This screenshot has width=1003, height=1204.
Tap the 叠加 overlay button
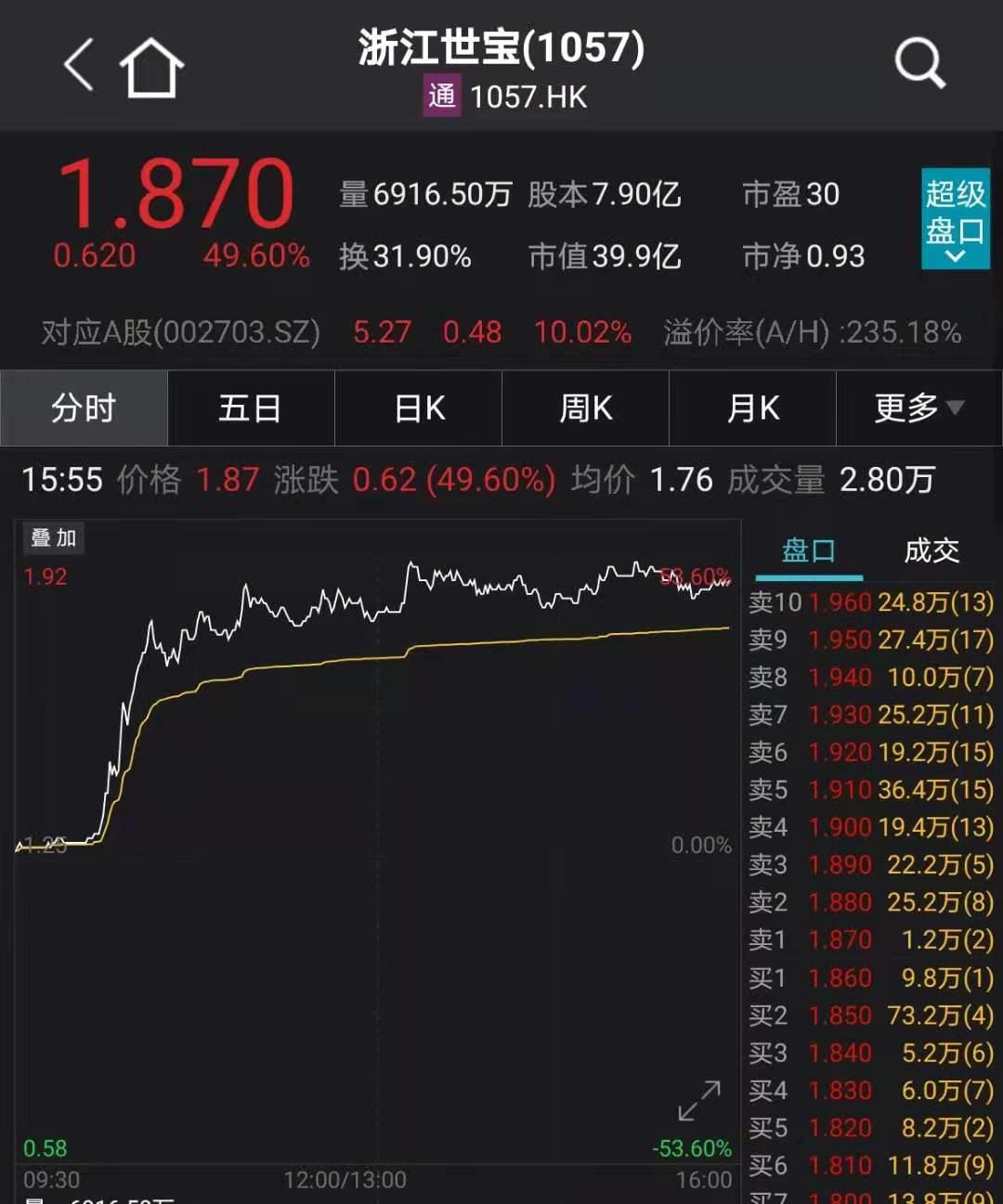(54, 538)
